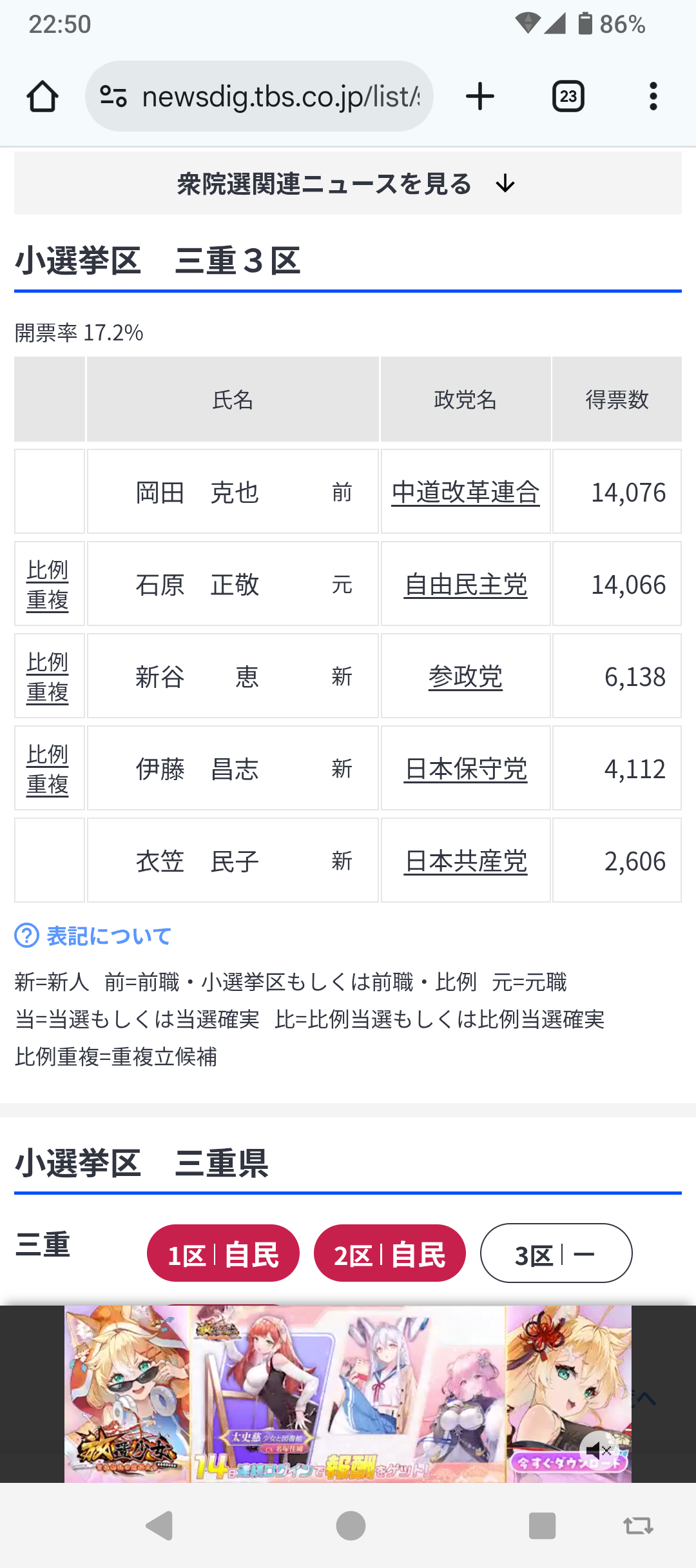This screenshot has width=696, height=1568.
Task: Close the game ad banner
Action: click(x=606, y=1450)
